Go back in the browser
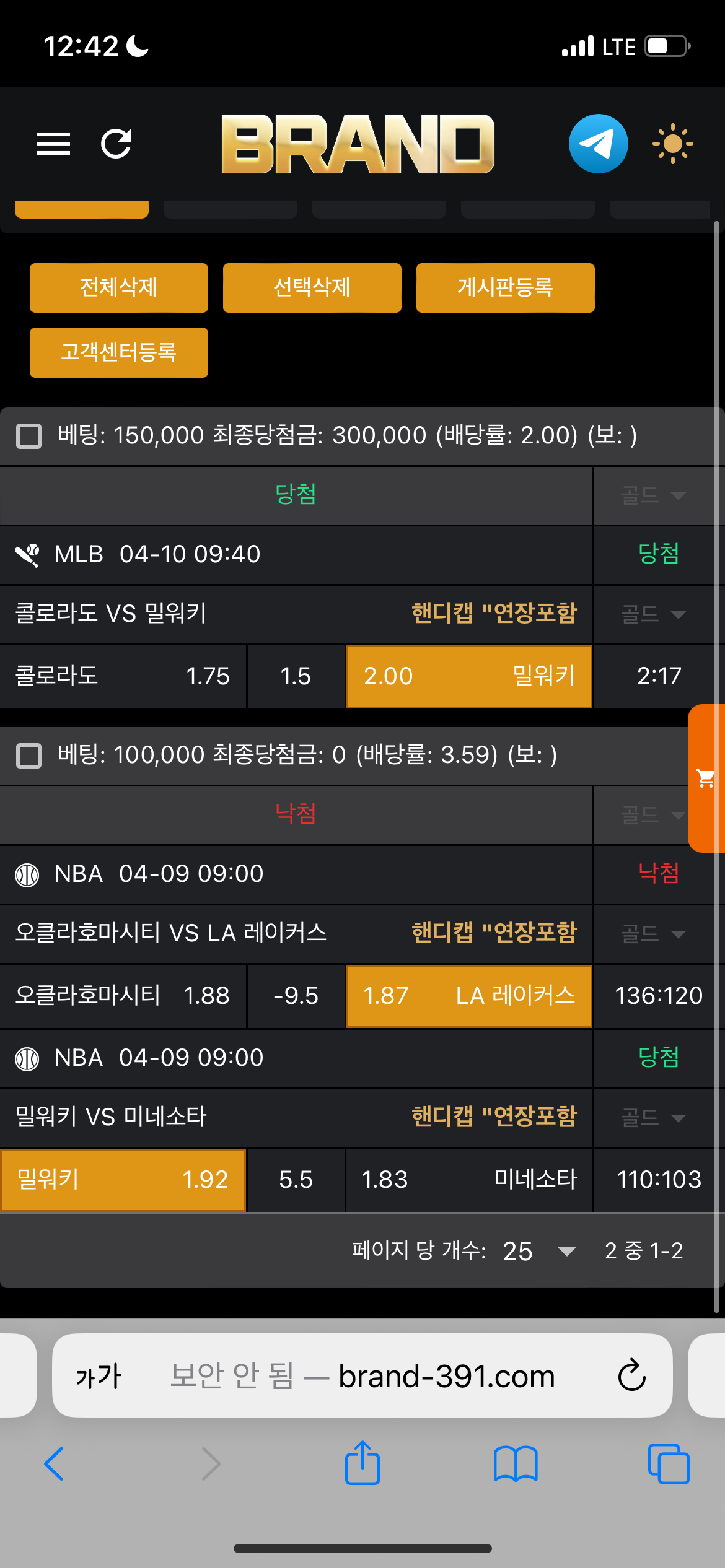 [x=55, y=1464]
